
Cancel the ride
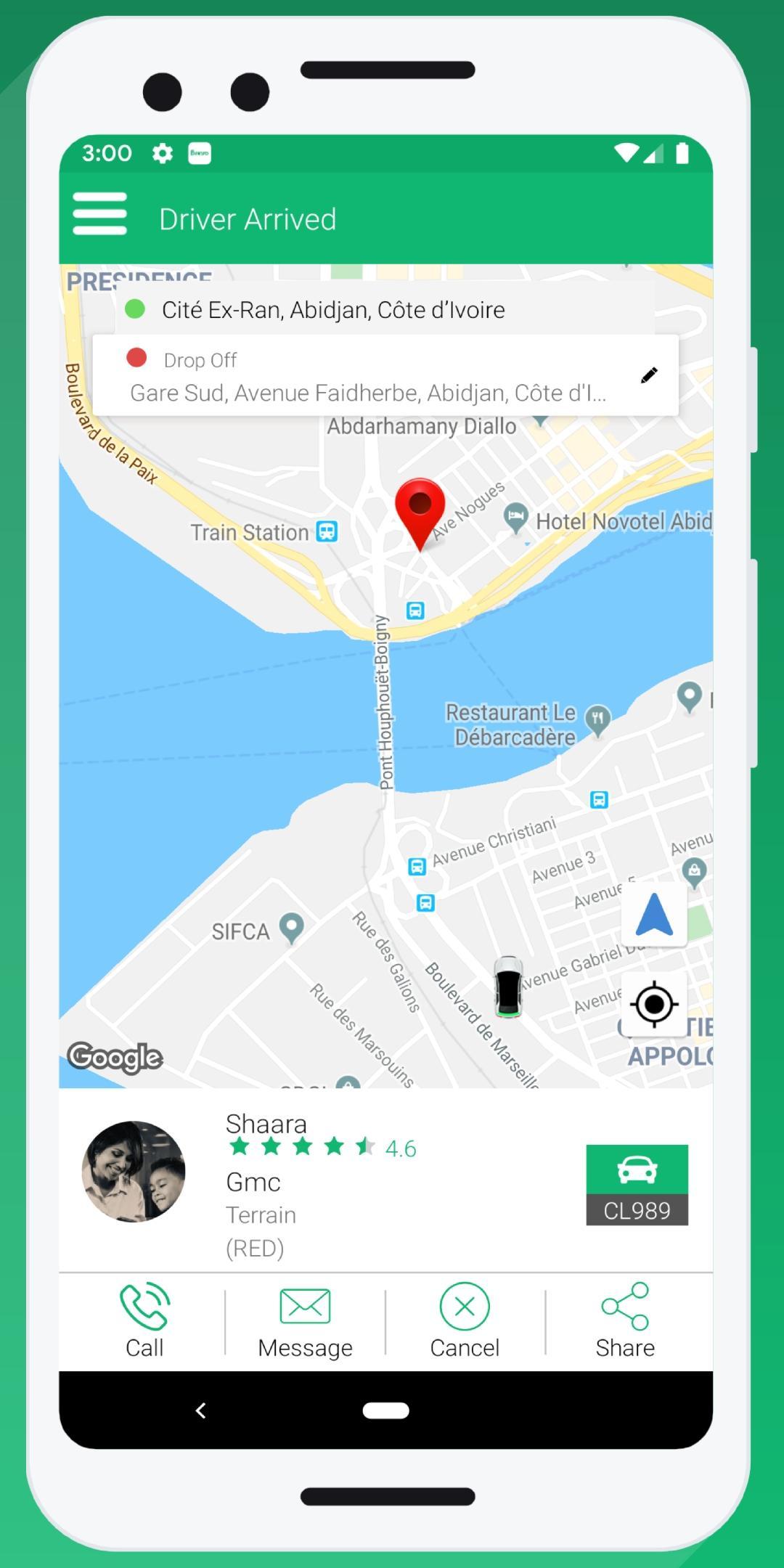tap(465, 1320)
